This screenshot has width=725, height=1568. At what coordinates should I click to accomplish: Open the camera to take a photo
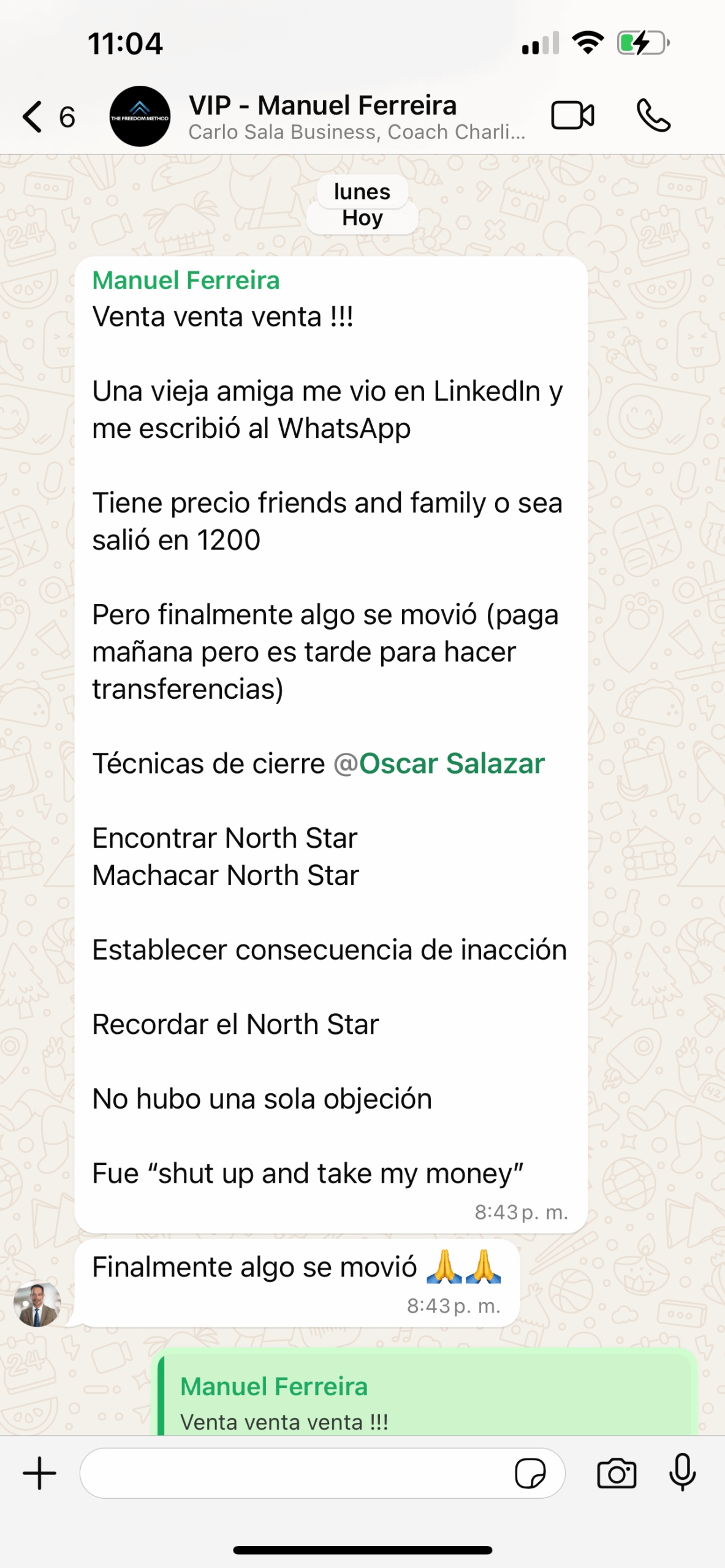click(x=617, y=1473)
